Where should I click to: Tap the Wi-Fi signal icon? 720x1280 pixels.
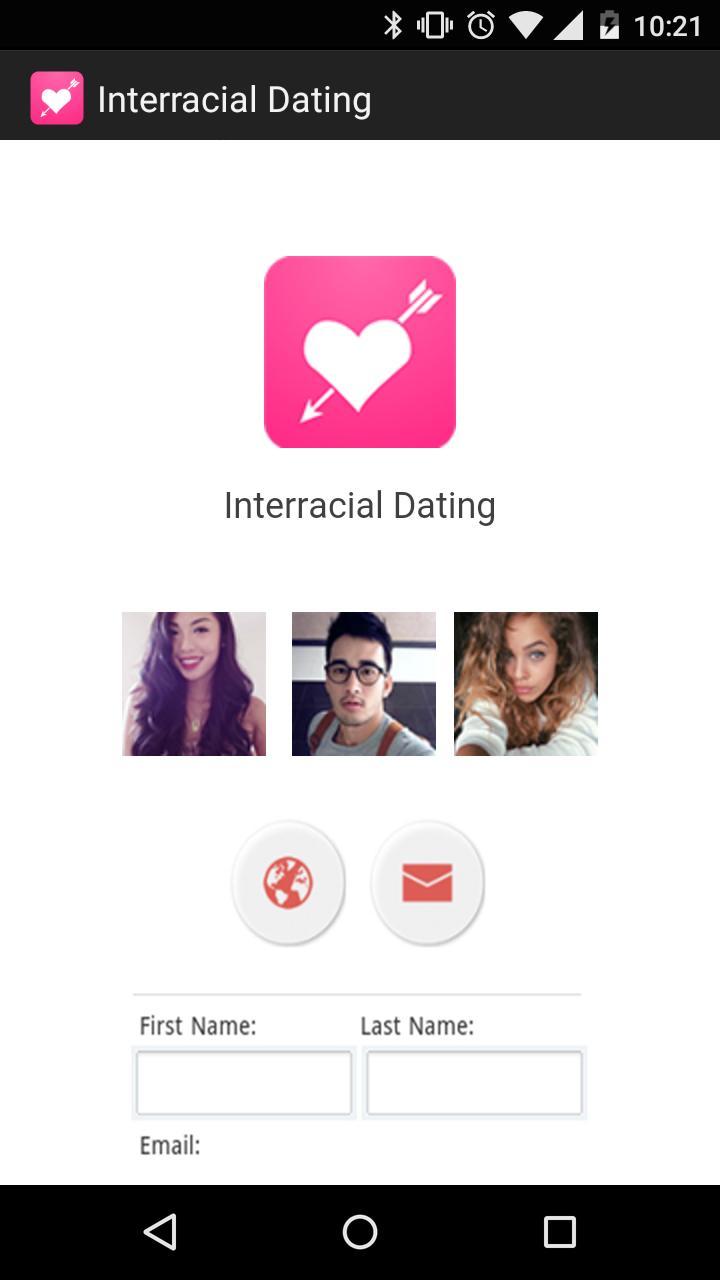[526, 22]
